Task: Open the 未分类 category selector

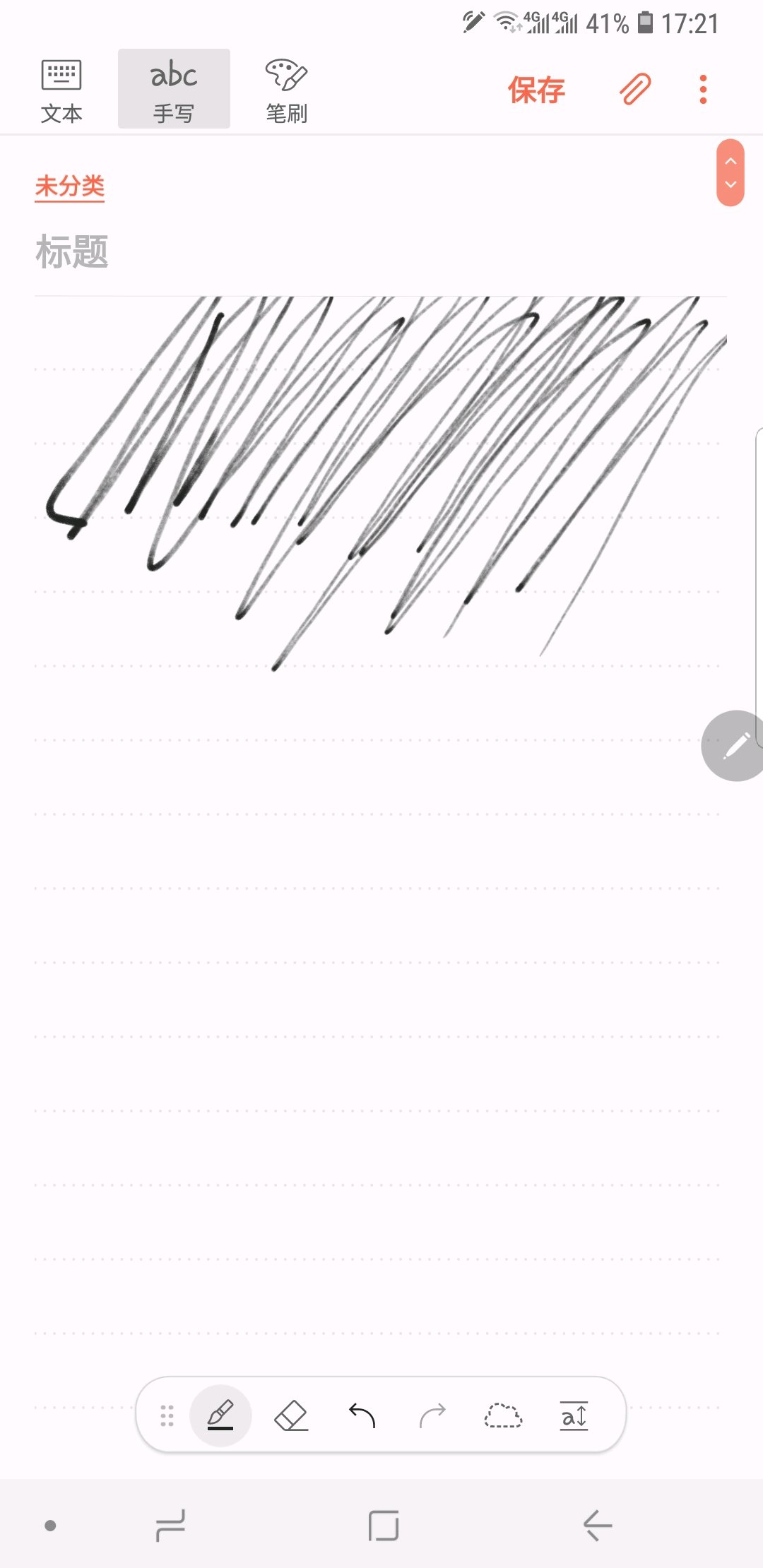Action: pos(70,186)
